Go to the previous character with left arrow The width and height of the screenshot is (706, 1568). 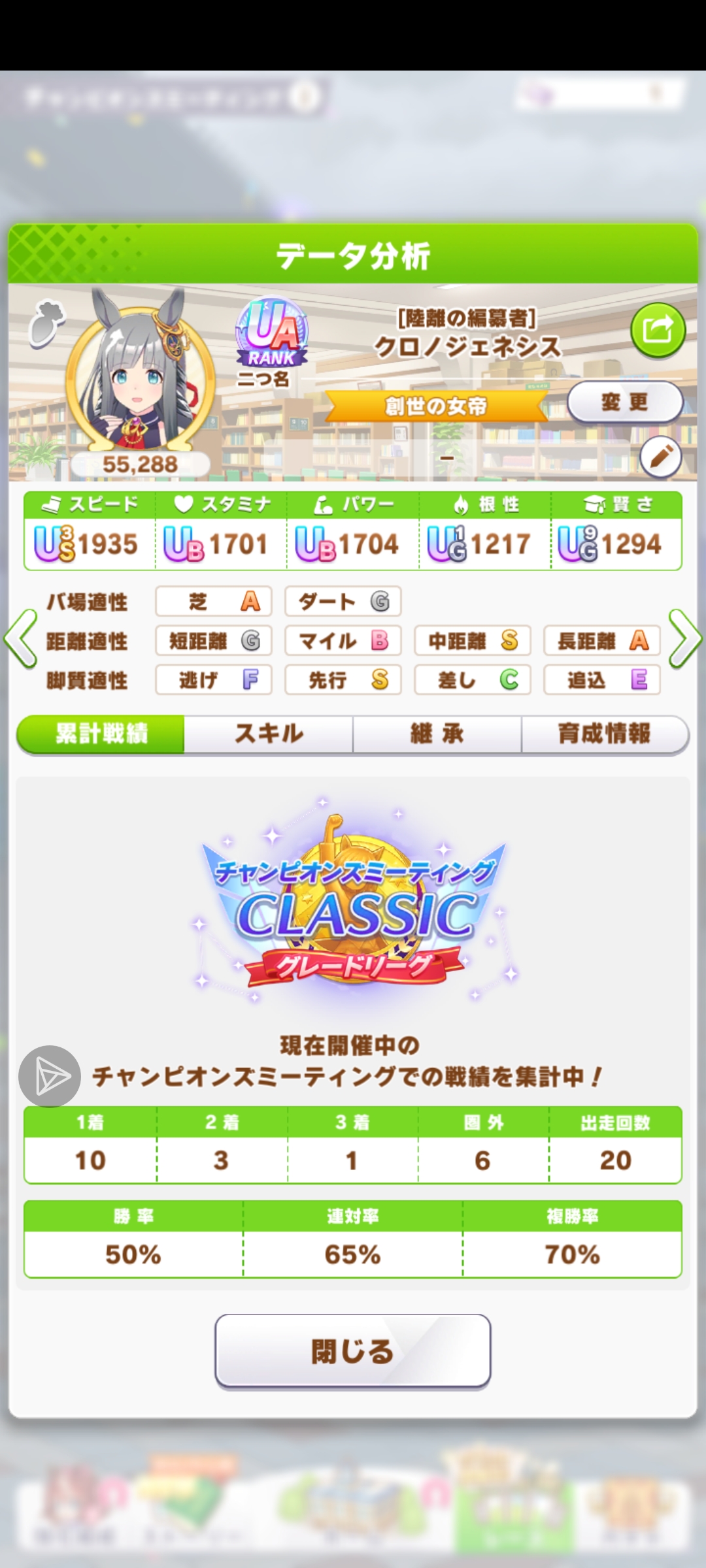click(x=21, y=639)
